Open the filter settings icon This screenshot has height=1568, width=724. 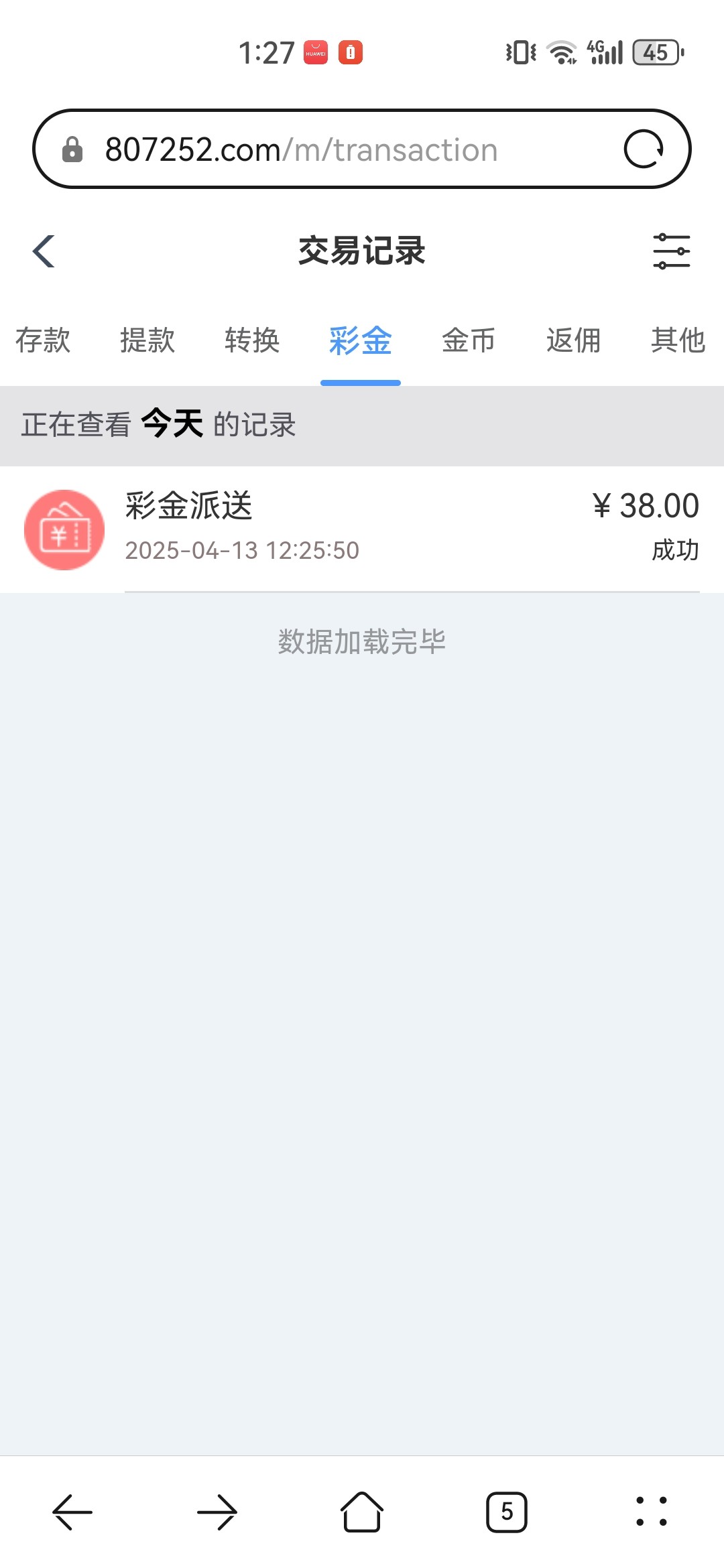[672, 251]
